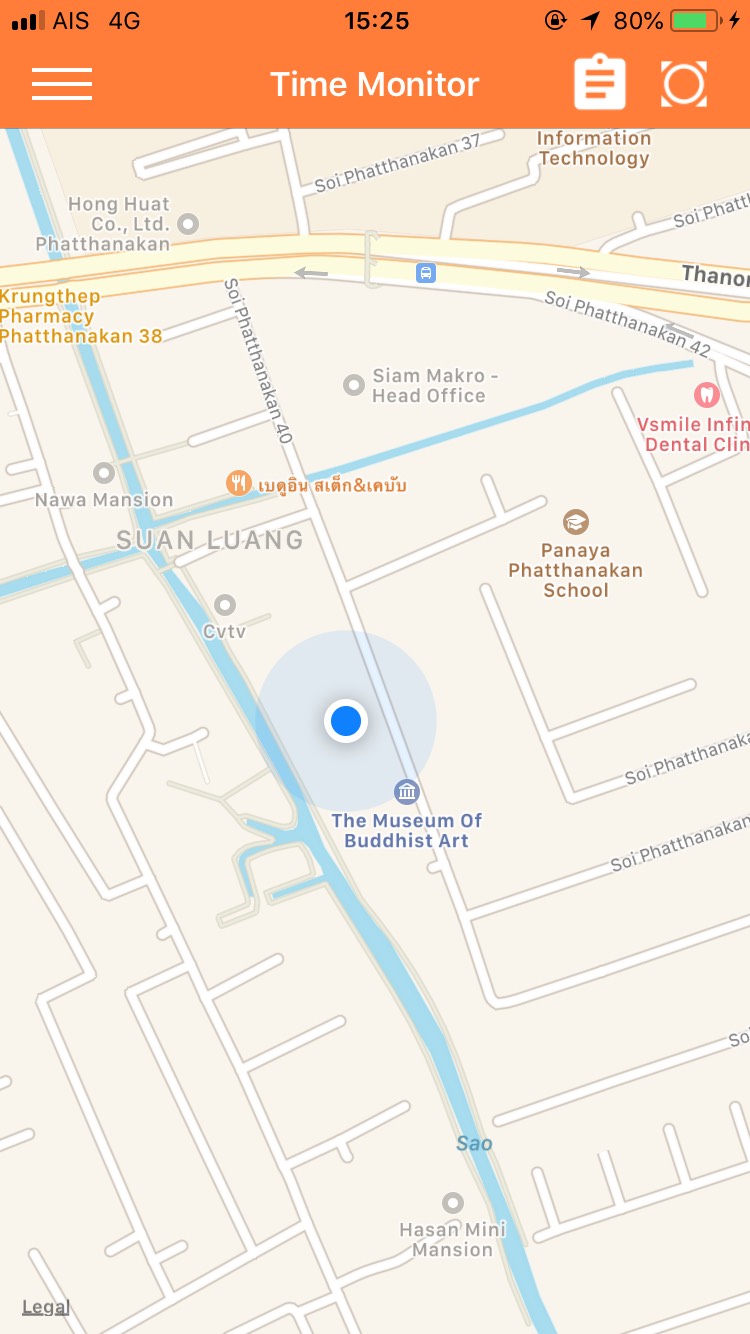
Task: Open the Legal link on map
Action: (x=46, y=1307)
